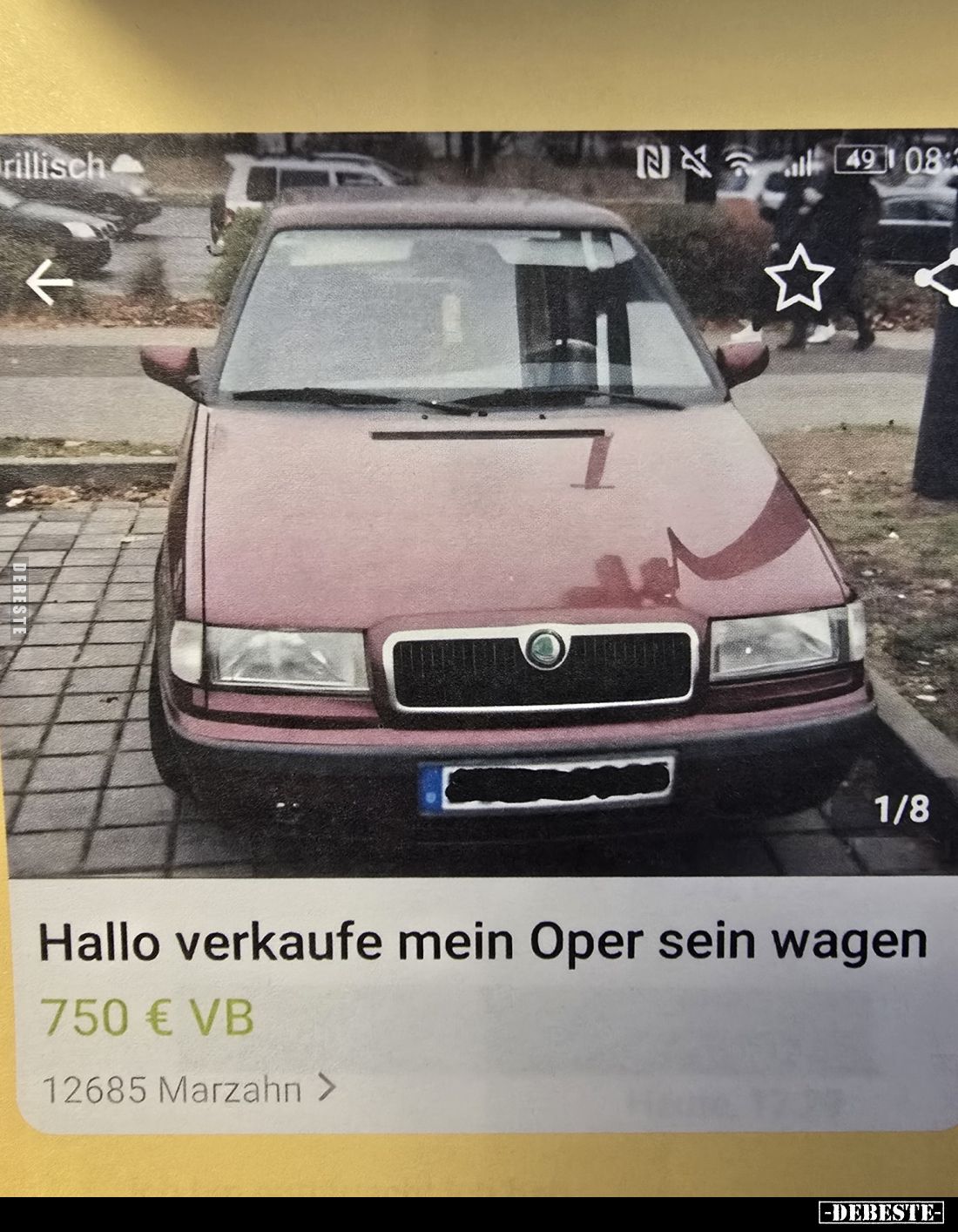Click the 750 € VB price
Viewport: 958px width, 1232px height.
(x=146, y=1017)
